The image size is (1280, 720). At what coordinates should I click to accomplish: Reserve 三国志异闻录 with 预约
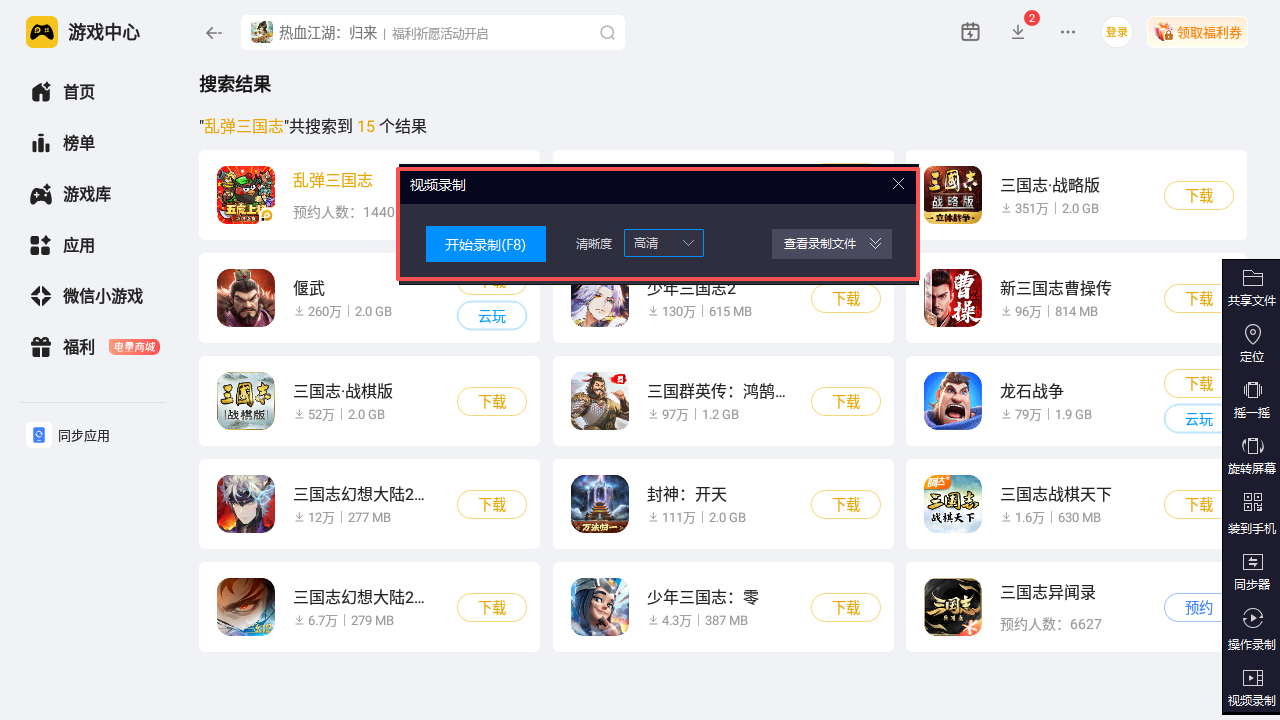(x=1199, y=607)
